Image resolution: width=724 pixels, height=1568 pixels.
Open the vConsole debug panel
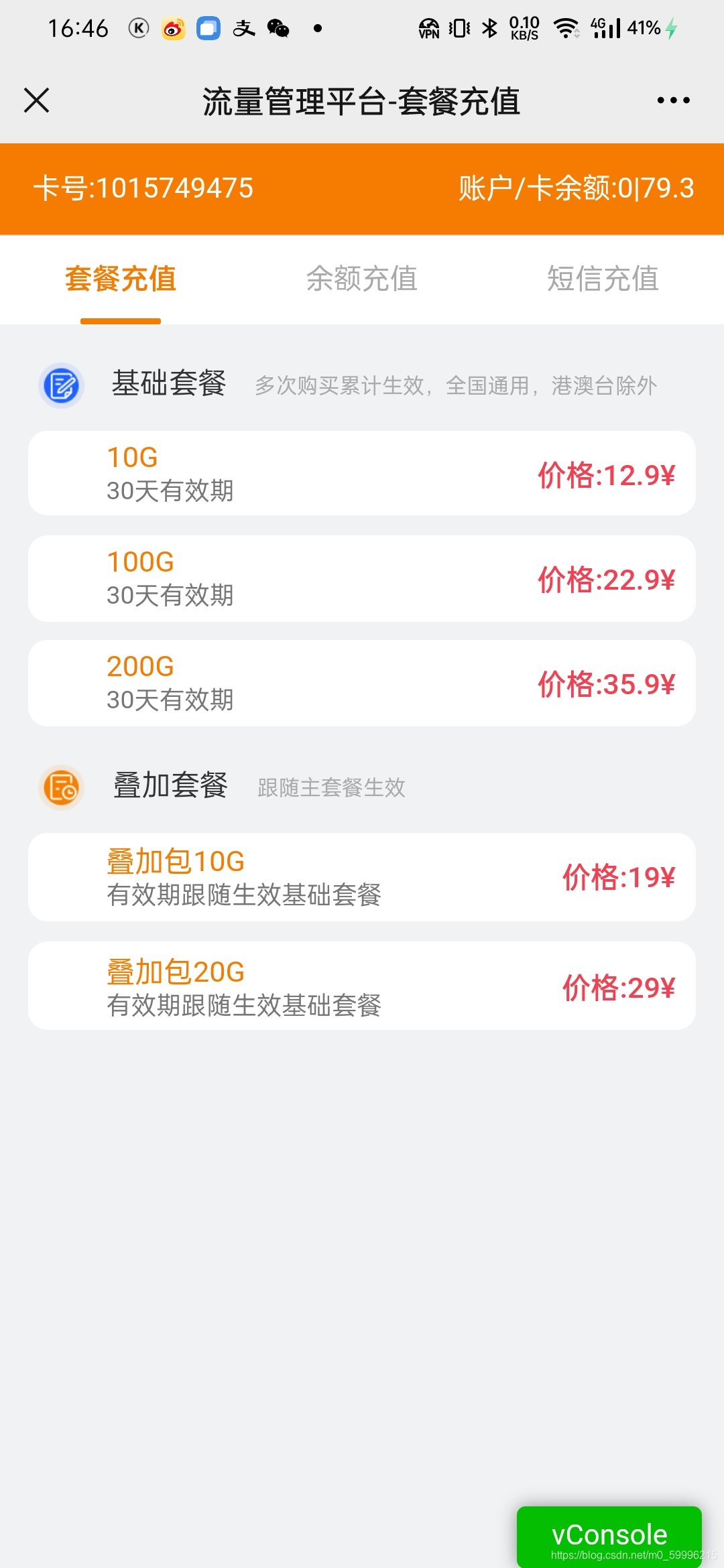click(x=609, y=1534)
